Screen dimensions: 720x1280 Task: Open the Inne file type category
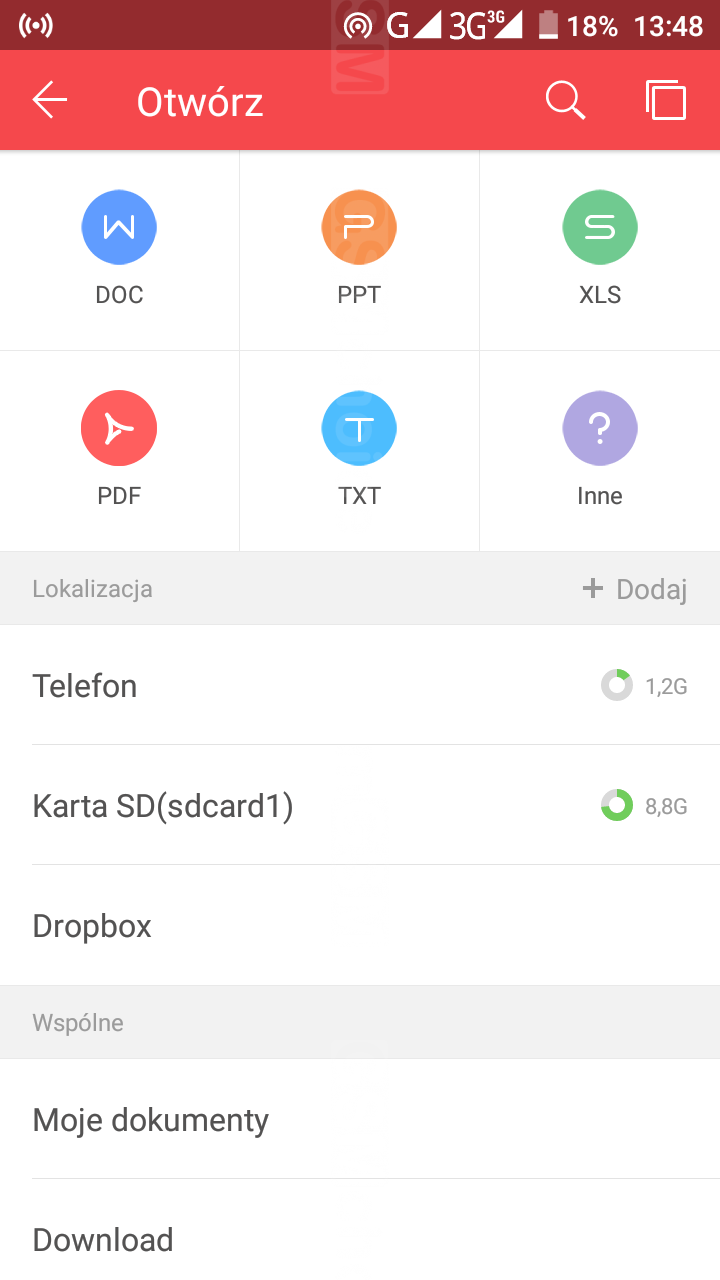[x=600, y=450]
